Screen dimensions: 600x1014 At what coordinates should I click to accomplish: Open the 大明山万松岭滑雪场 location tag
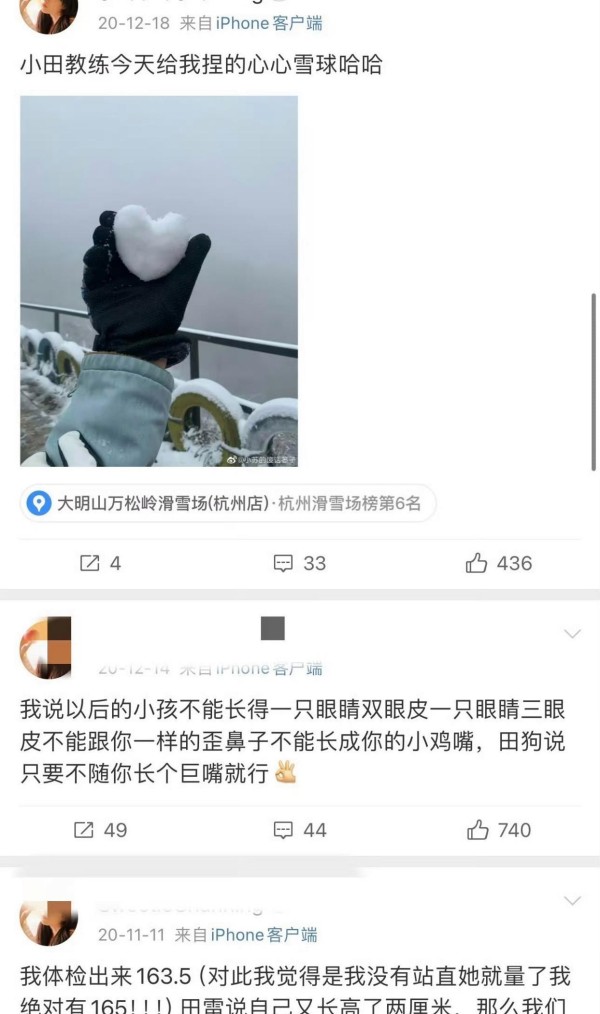coord(228,503)
